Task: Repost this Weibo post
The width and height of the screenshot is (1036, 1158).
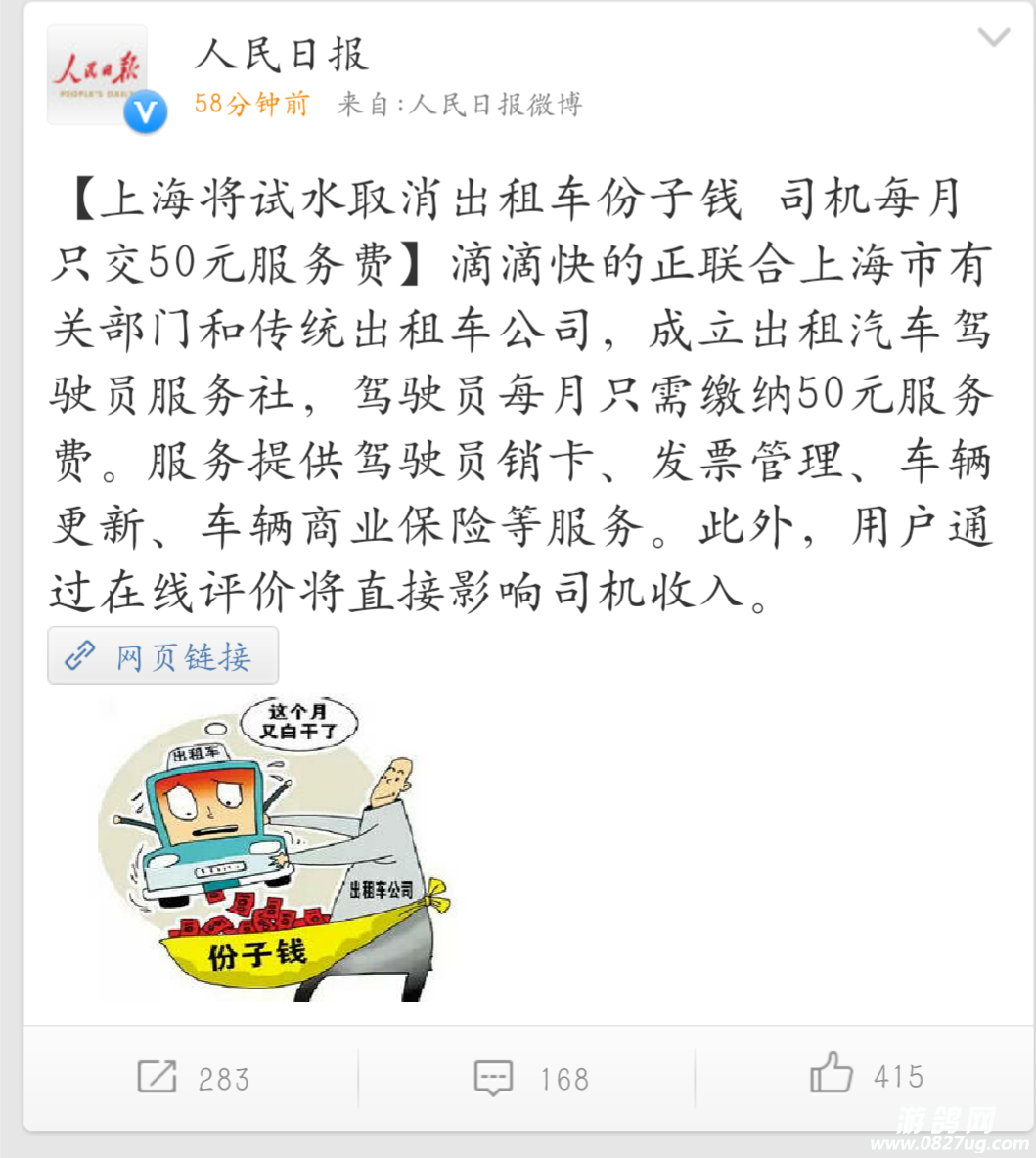Action: tap(193, 1078)
